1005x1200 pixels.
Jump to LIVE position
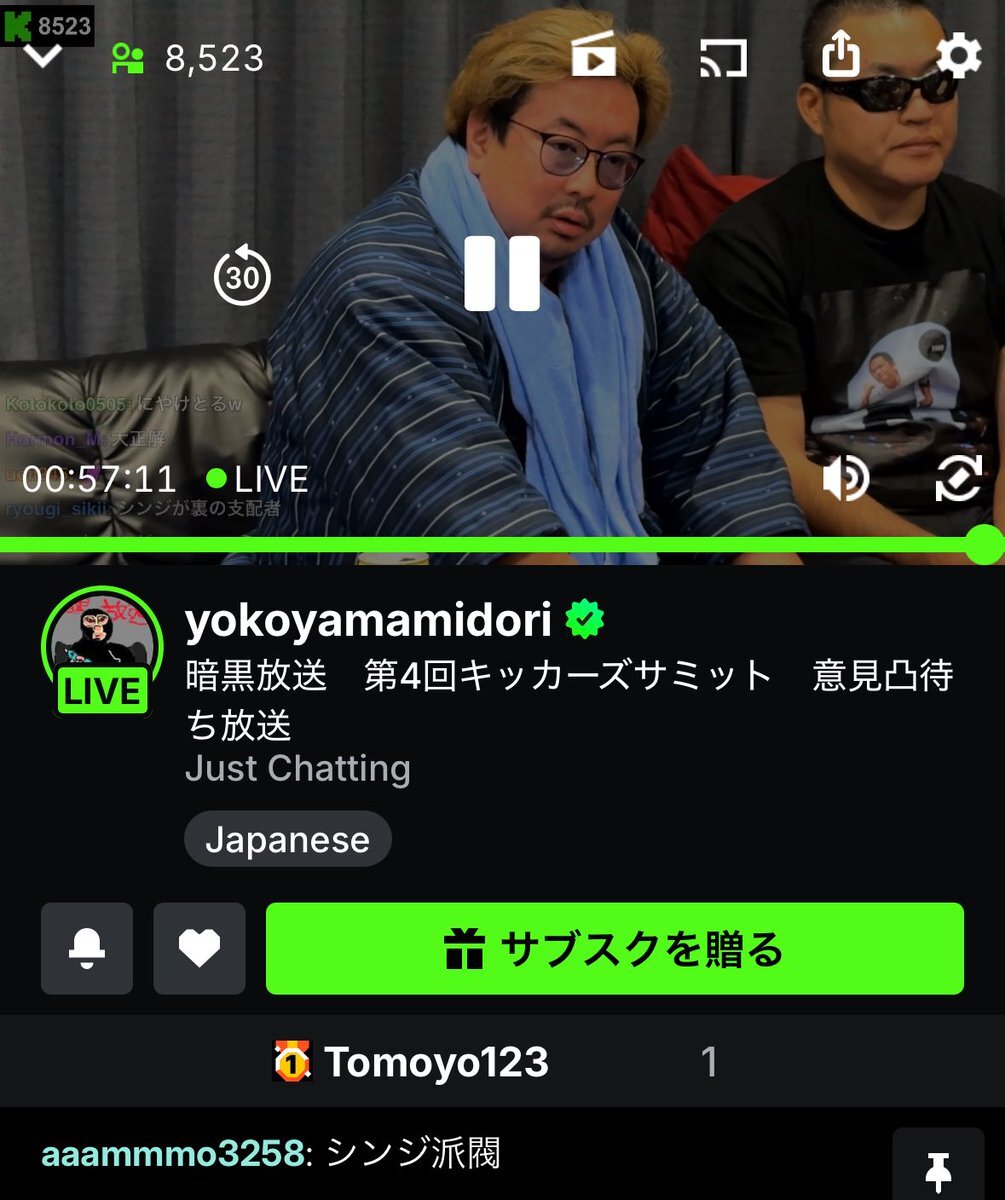pos(258,479)
